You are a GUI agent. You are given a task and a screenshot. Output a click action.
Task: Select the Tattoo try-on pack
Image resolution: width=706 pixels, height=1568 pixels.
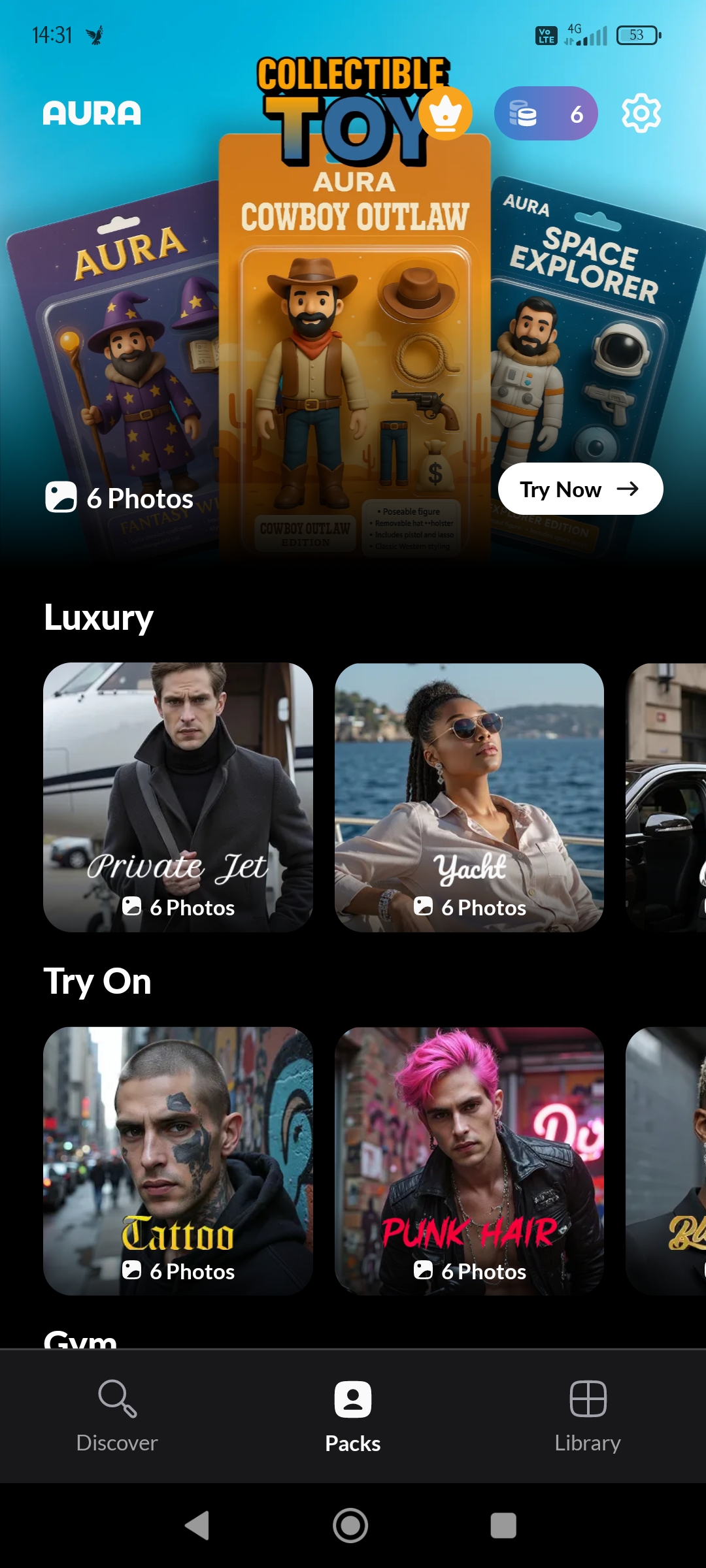point(178,1161)
